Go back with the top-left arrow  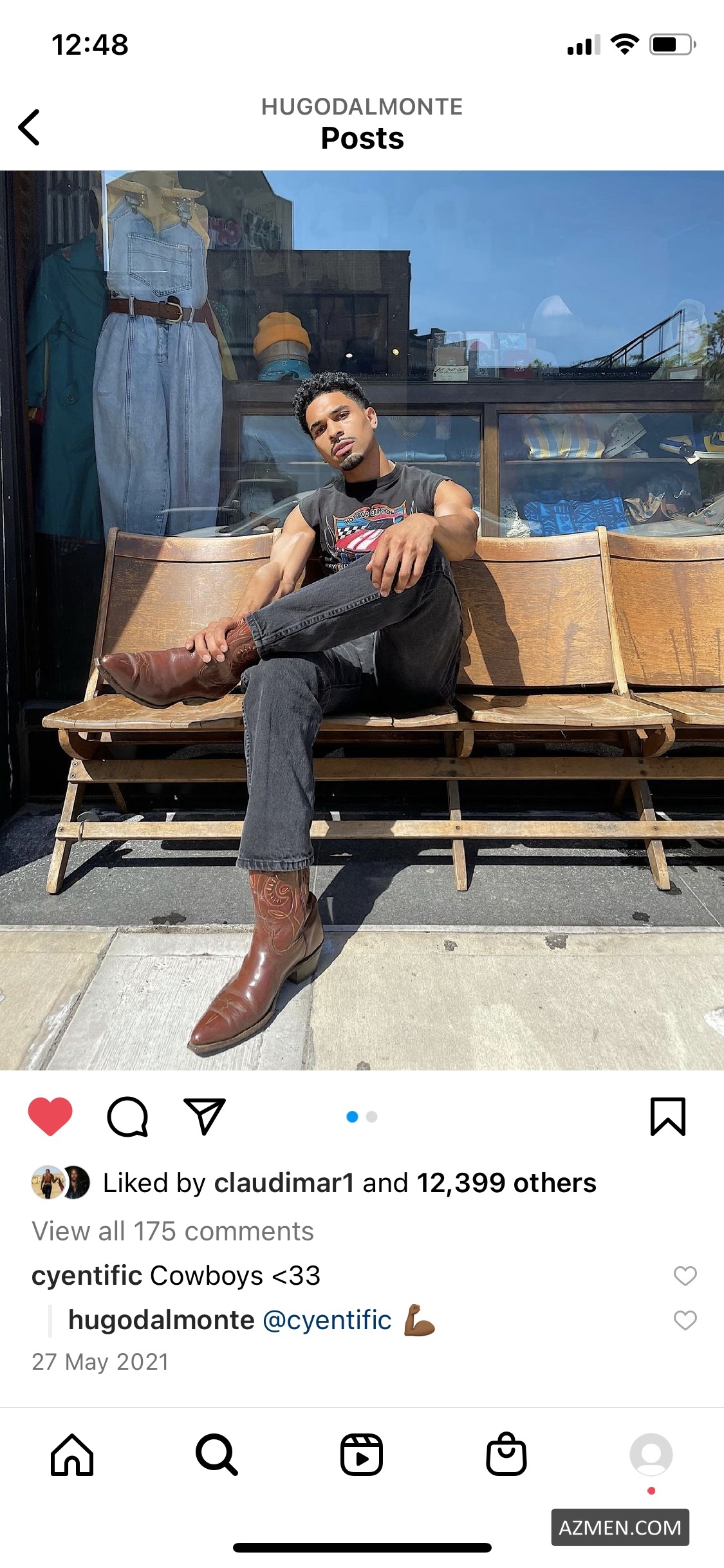(x=29, y=127)
